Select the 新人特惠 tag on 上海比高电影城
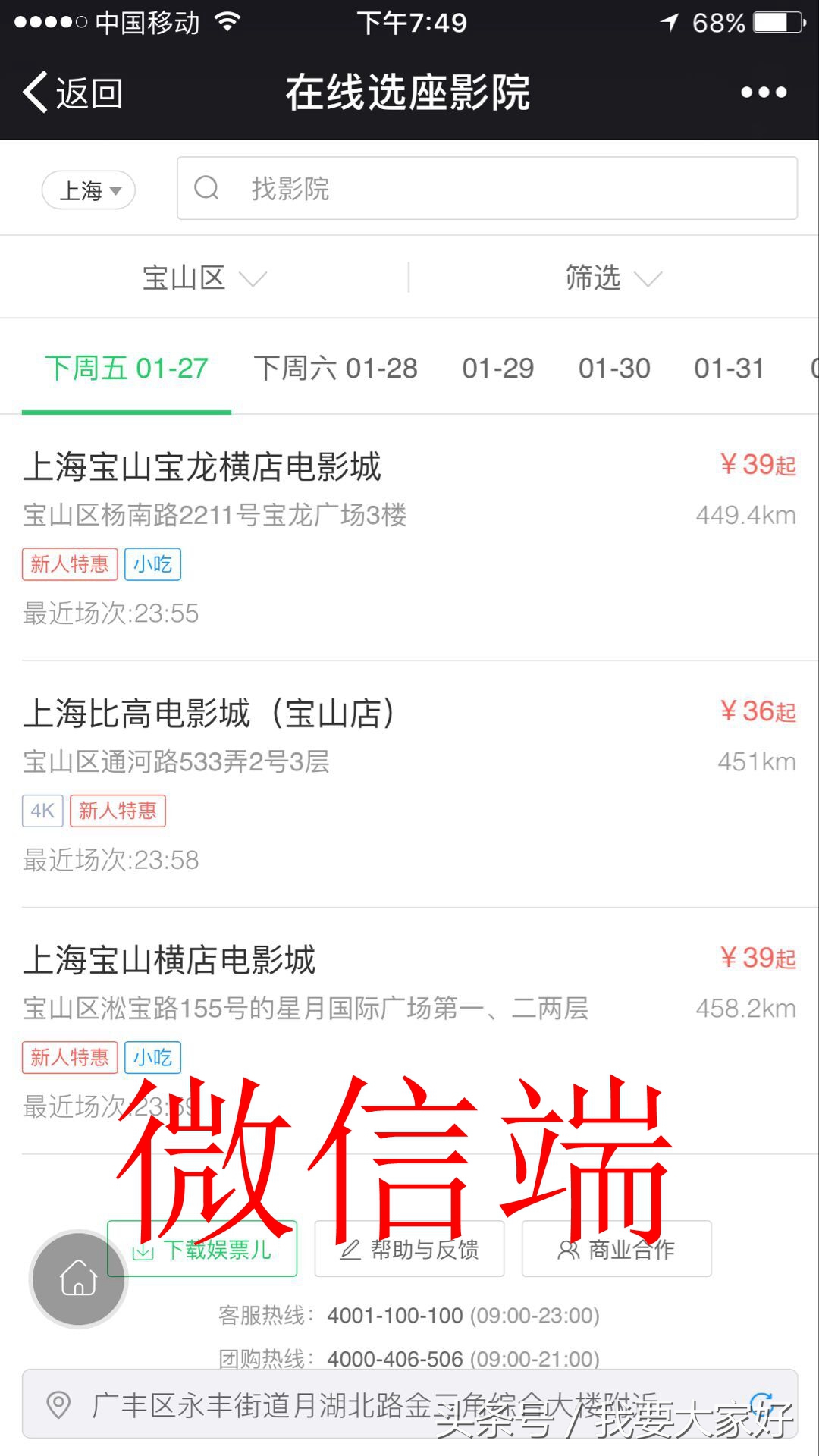Screen dimensions: 819x1456 point(118,811)
